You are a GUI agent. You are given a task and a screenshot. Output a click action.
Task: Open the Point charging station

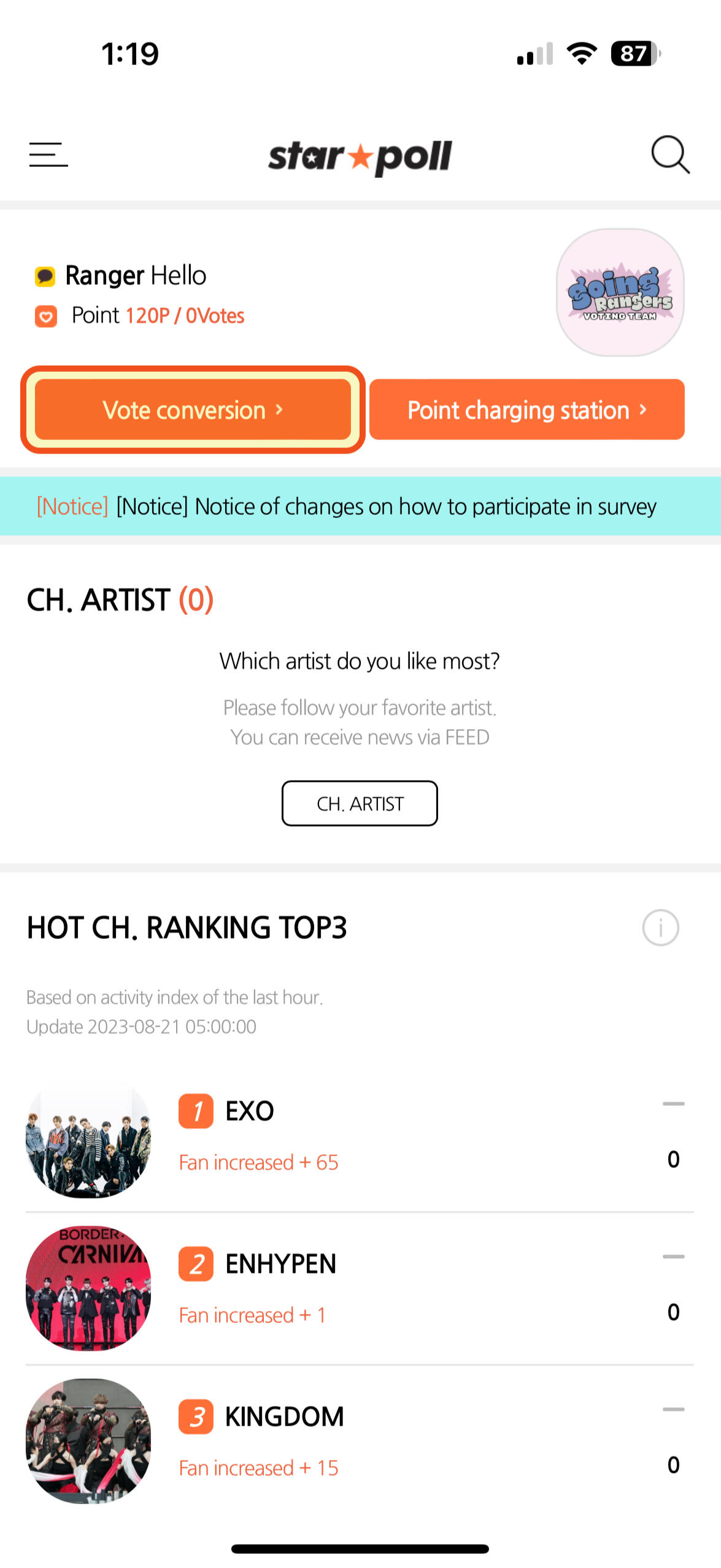[526, 409]
